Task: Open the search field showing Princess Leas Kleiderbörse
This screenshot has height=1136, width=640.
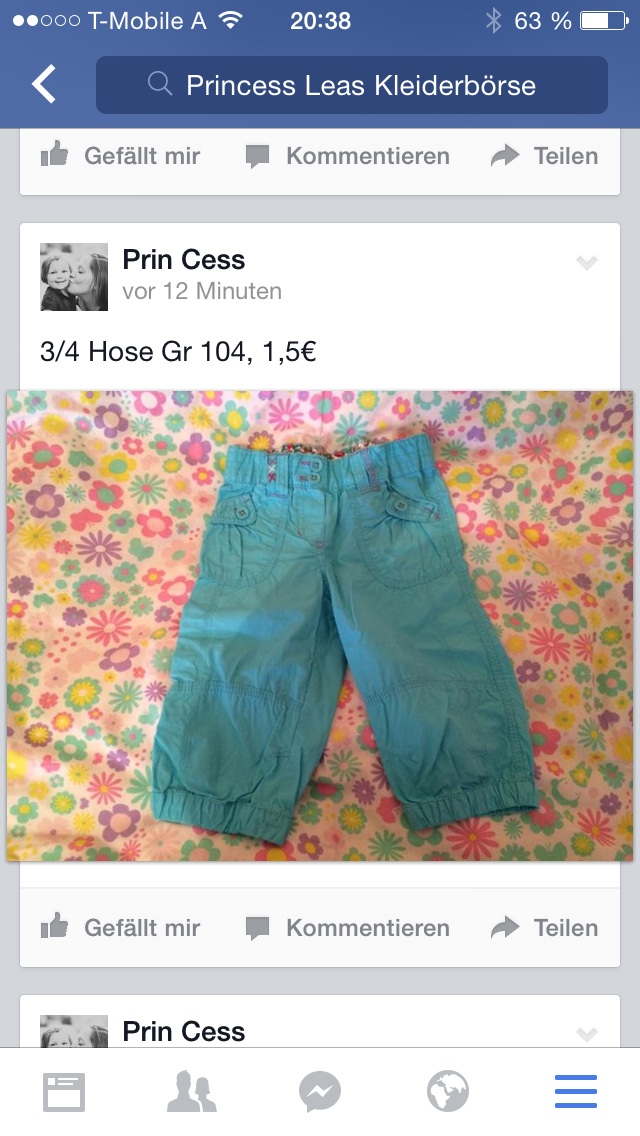Action: pyautogui.click(x=352, y=85)
